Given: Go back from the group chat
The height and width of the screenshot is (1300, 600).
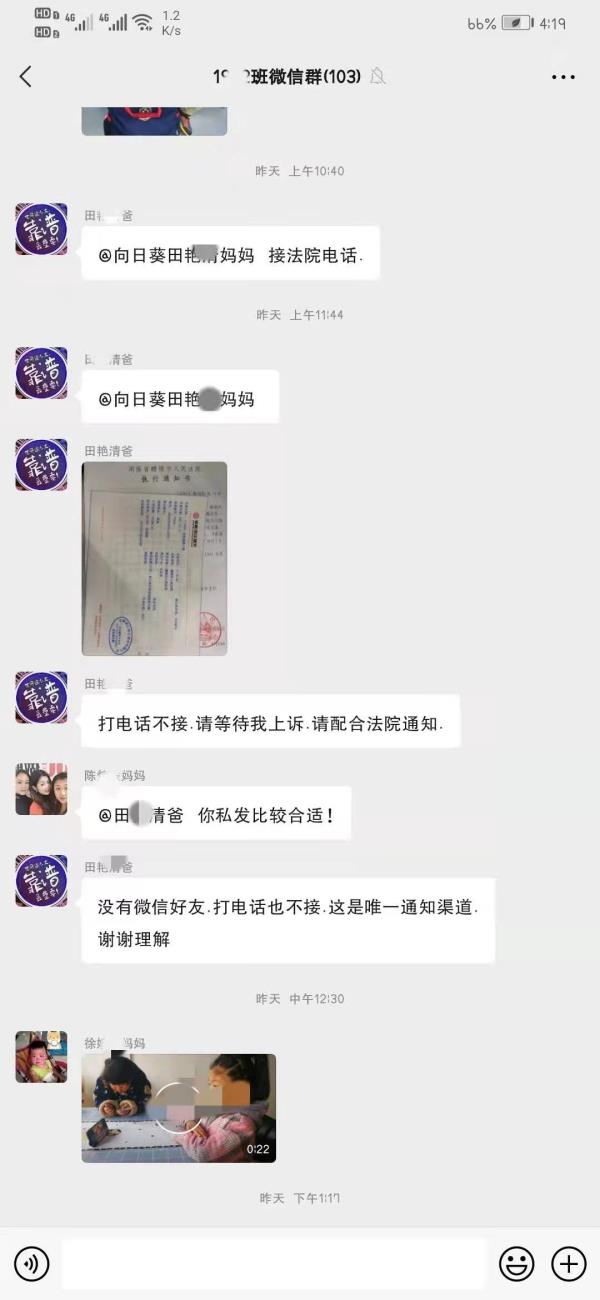Looking at the screenshot, I should 26,76.
